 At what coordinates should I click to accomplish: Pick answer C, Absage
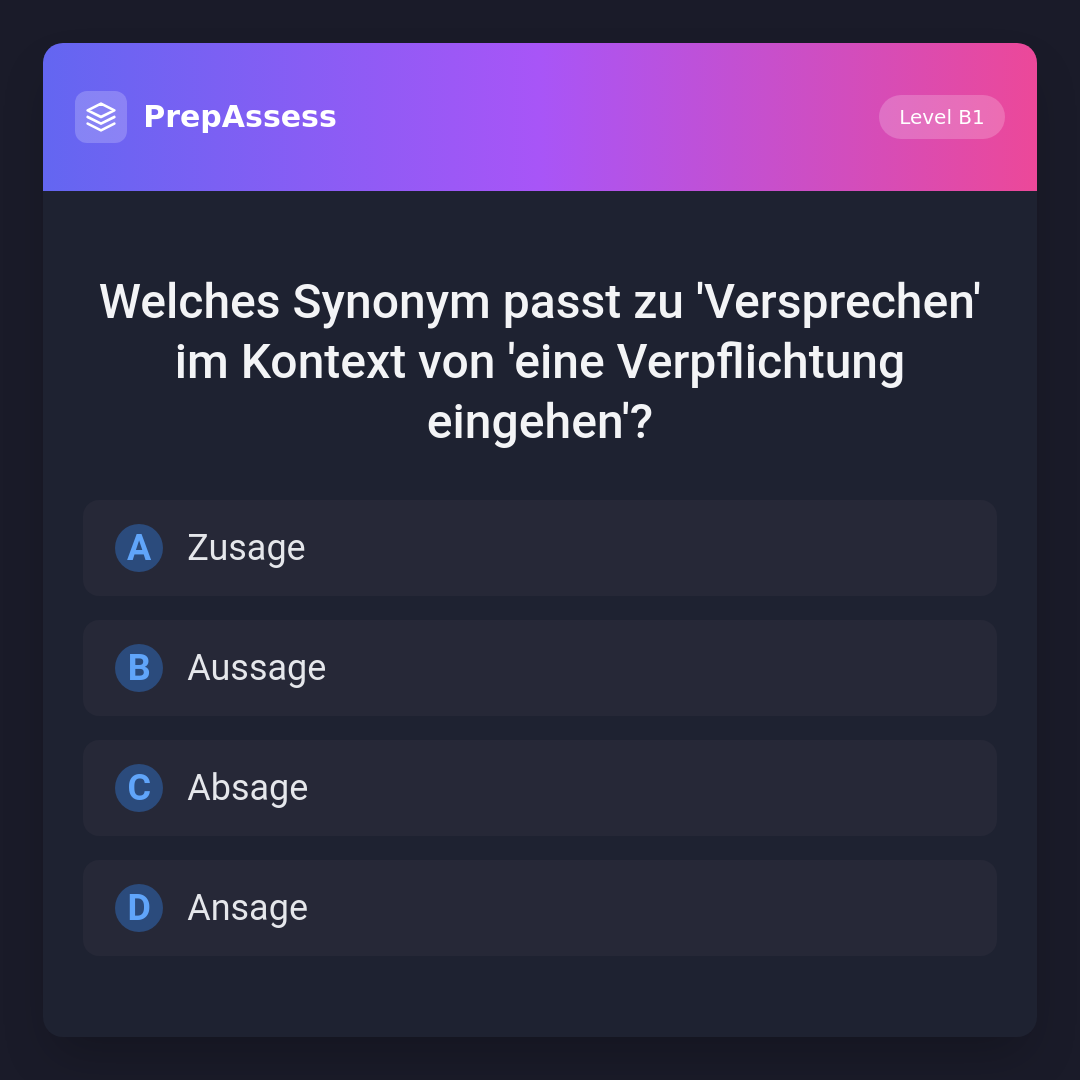coord(539,788)
